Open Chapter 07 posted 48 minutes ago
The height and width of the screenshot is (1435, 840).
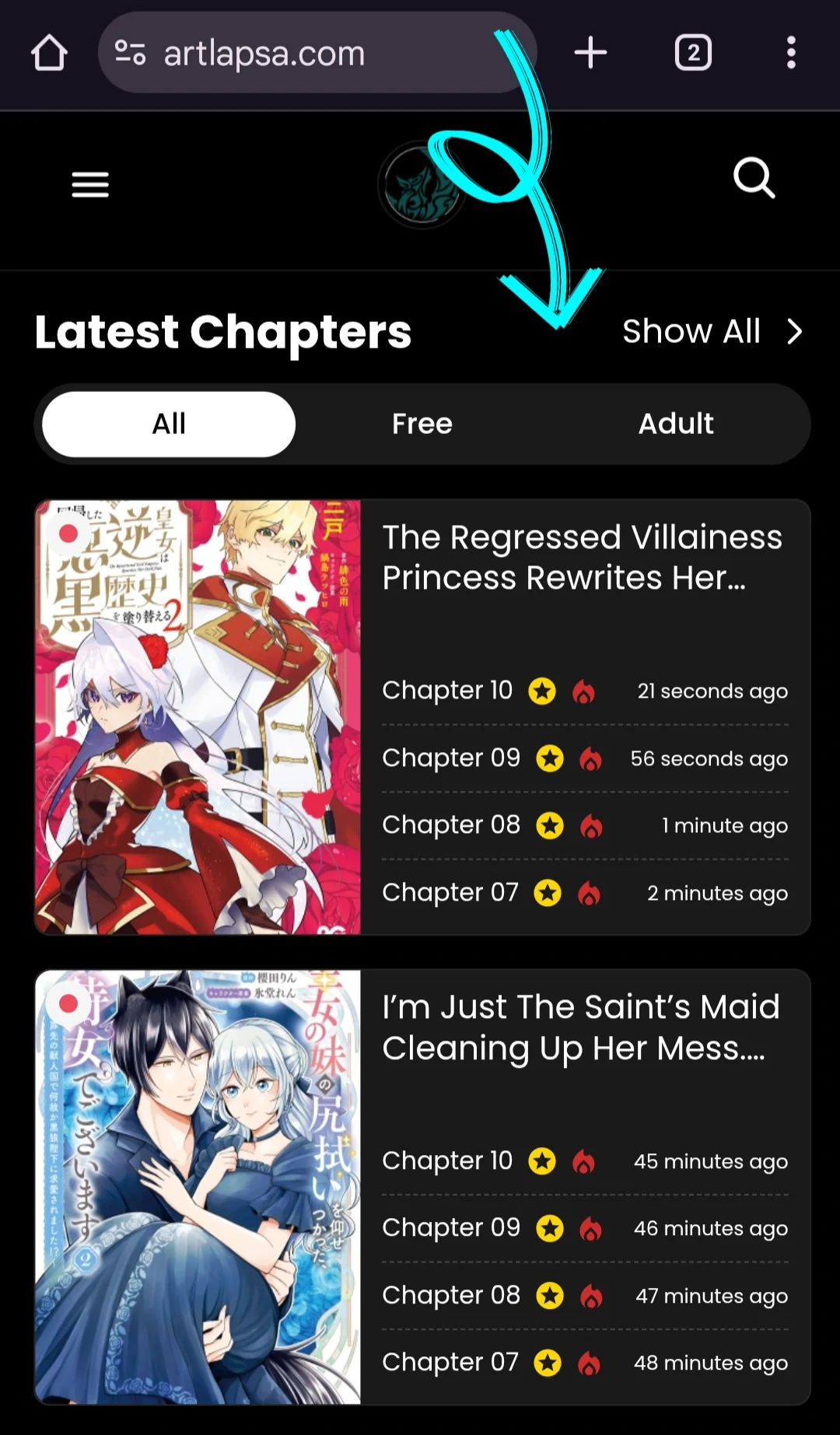click(x=585, y=1363)
